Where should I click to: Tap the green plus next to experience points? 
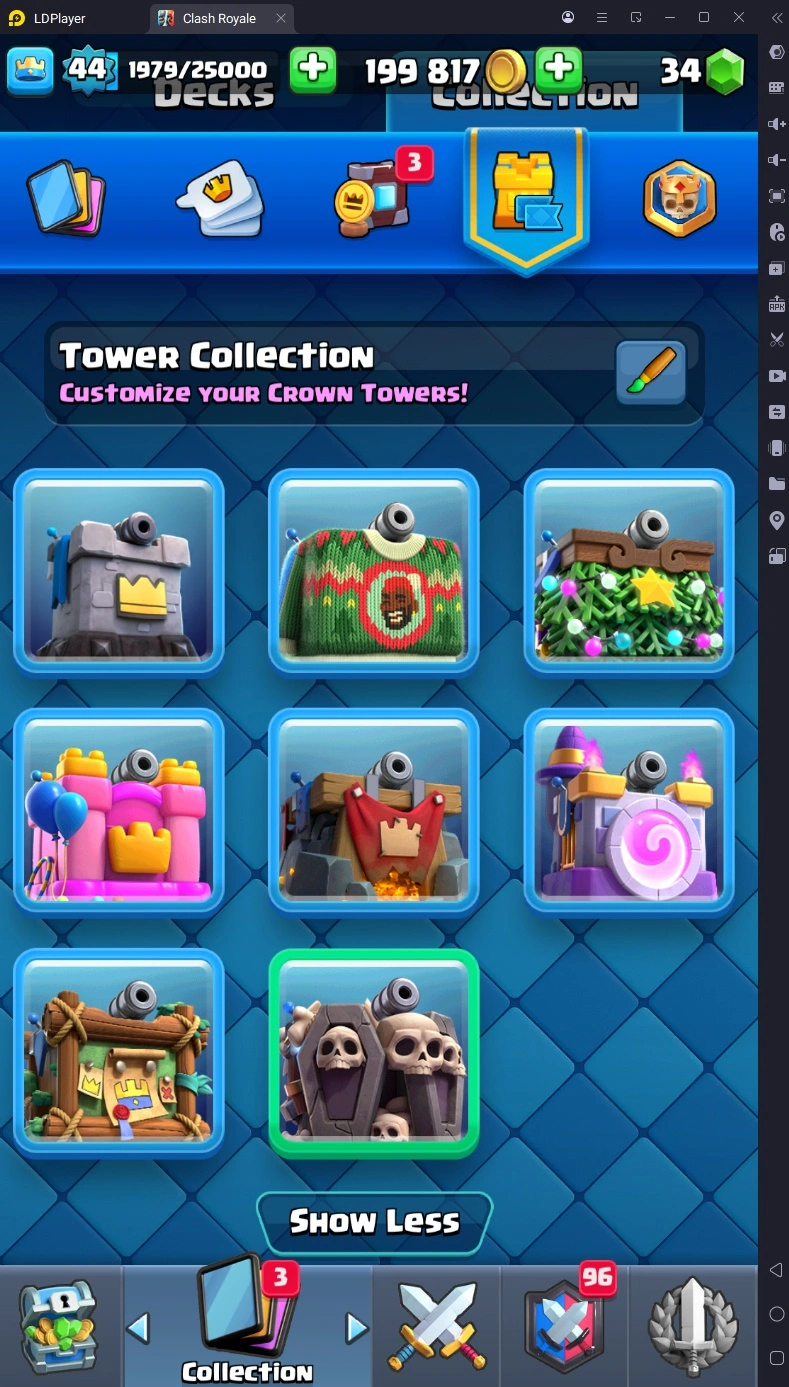[312, 70]
